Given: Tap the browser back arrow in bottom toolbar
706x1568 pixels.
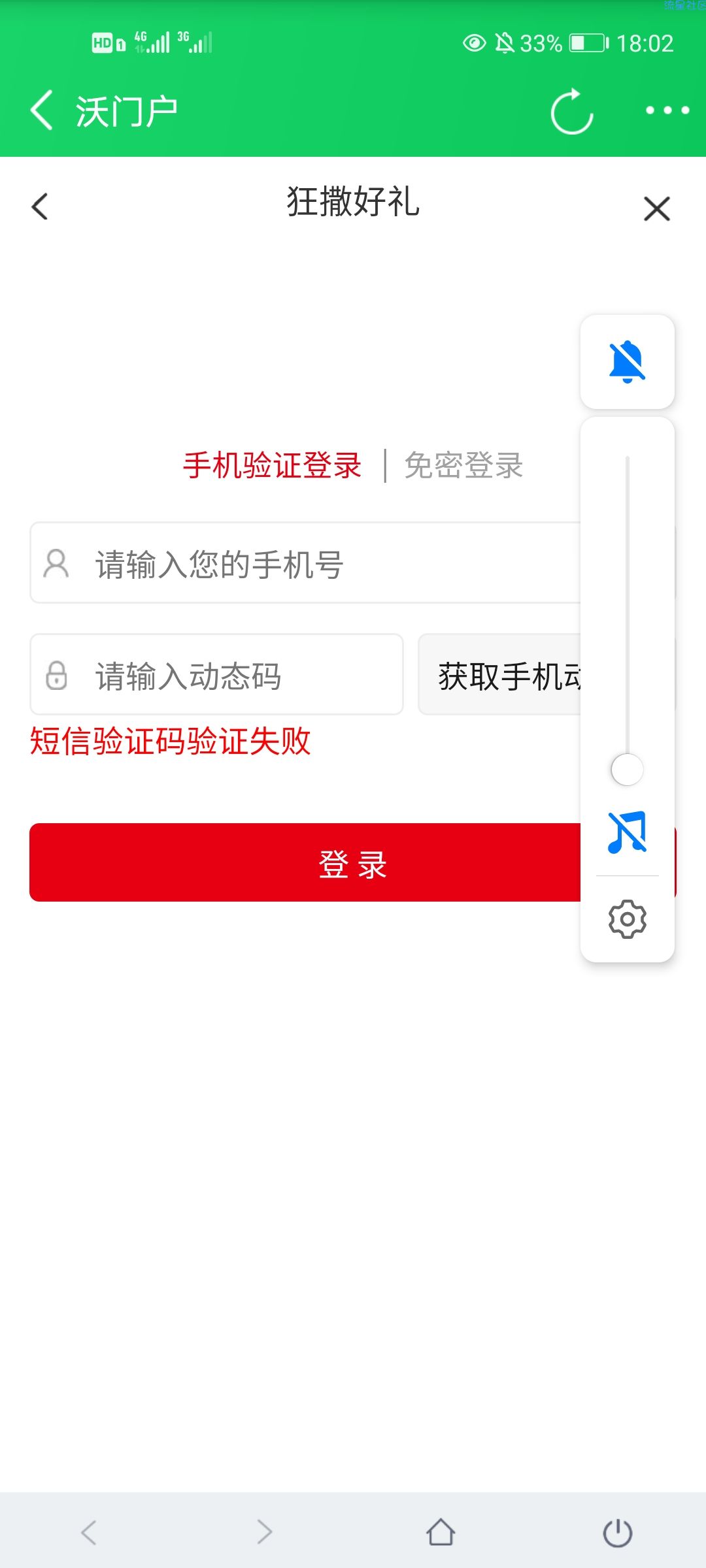Looking at the screenshot, I should coord(89,1531).
